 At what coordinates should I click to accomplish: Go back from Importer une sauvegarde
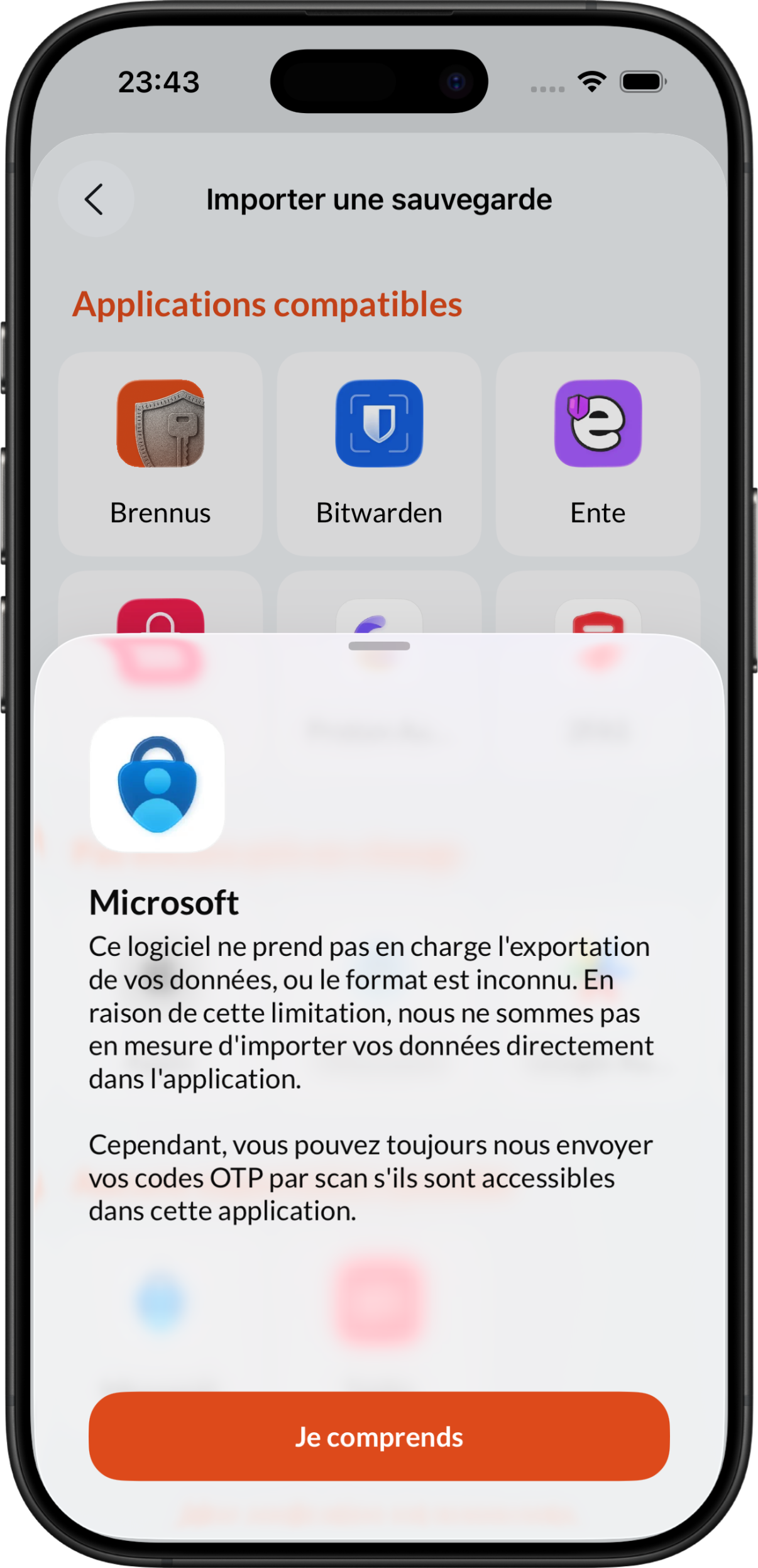[96, 199]
